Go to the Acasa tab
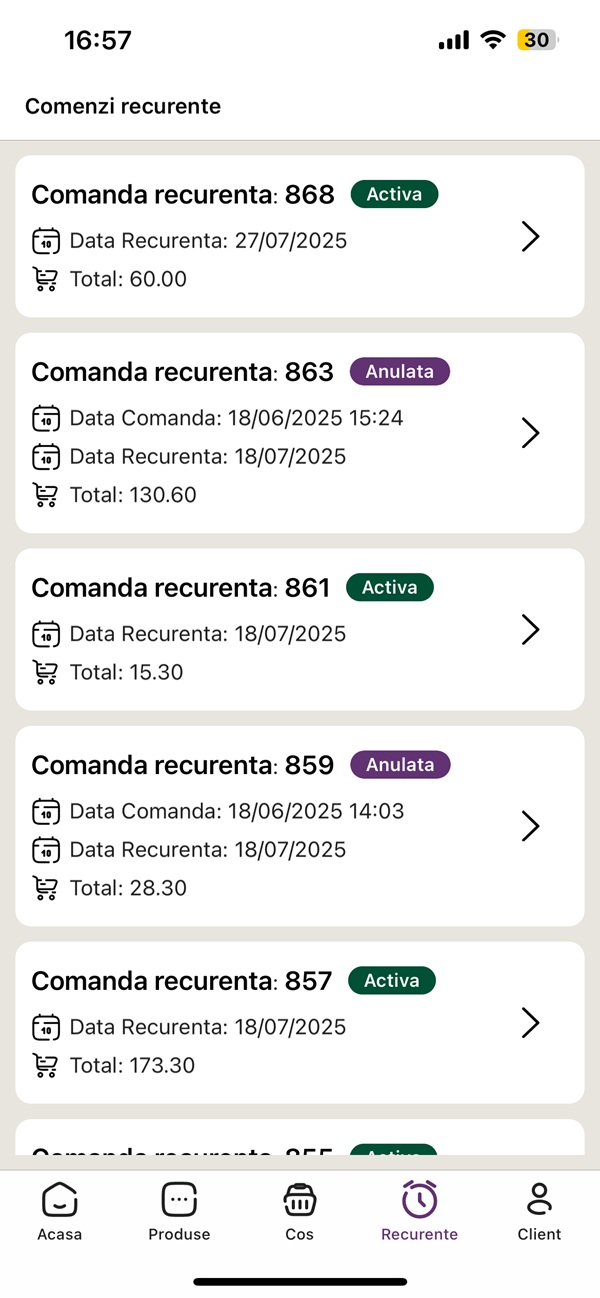 coord(60,1211)
